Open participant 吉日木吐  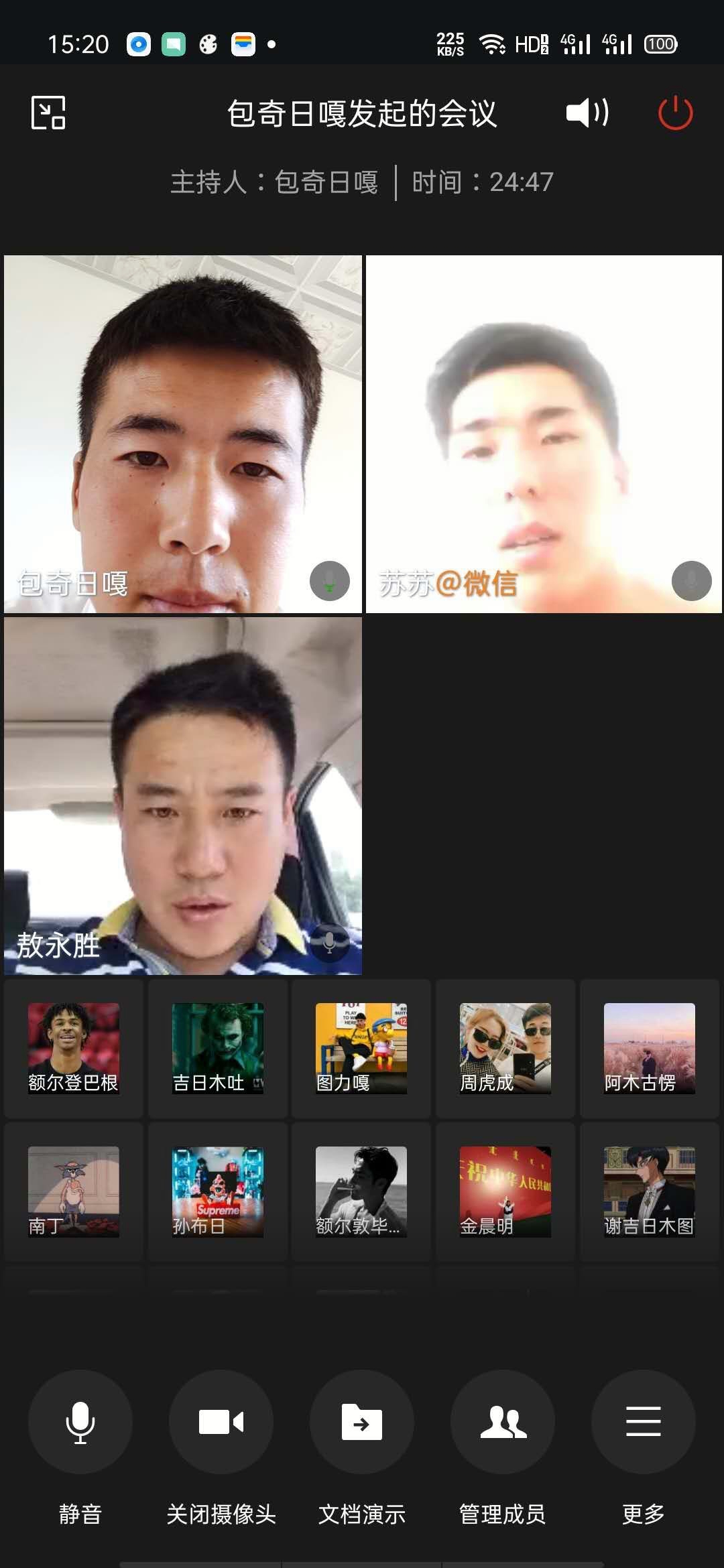pyautogui.click(x=218, y=1048)
